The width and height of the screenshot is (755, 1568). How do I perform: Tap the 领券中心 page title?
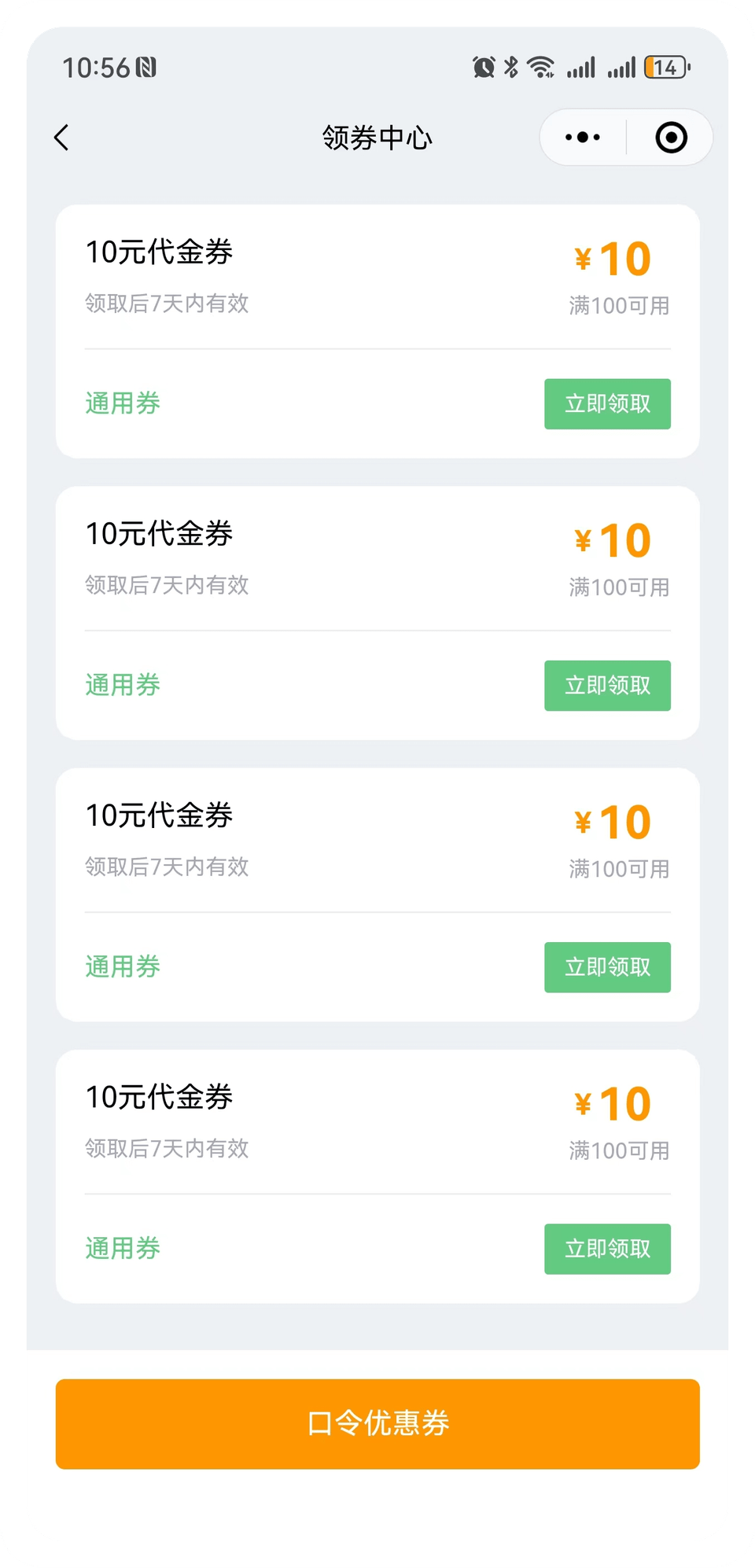pos(377,137)
